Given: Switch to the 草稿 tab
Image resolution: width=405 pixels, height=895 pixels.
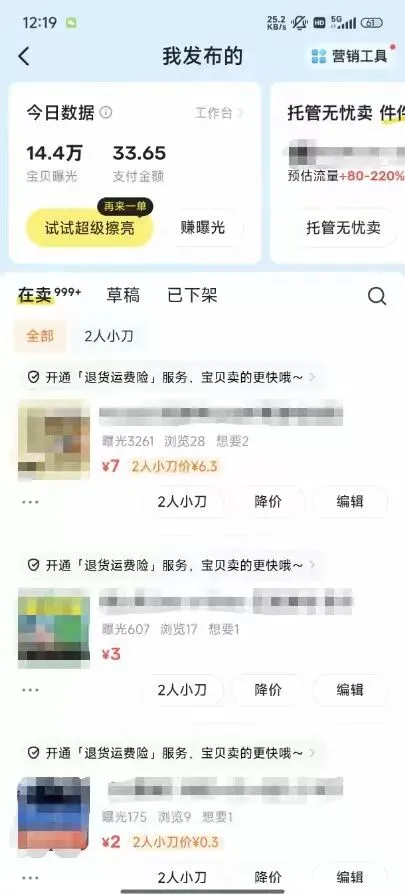Looking at the screenshot, I should pyautogui.click(x=123, y=295).
